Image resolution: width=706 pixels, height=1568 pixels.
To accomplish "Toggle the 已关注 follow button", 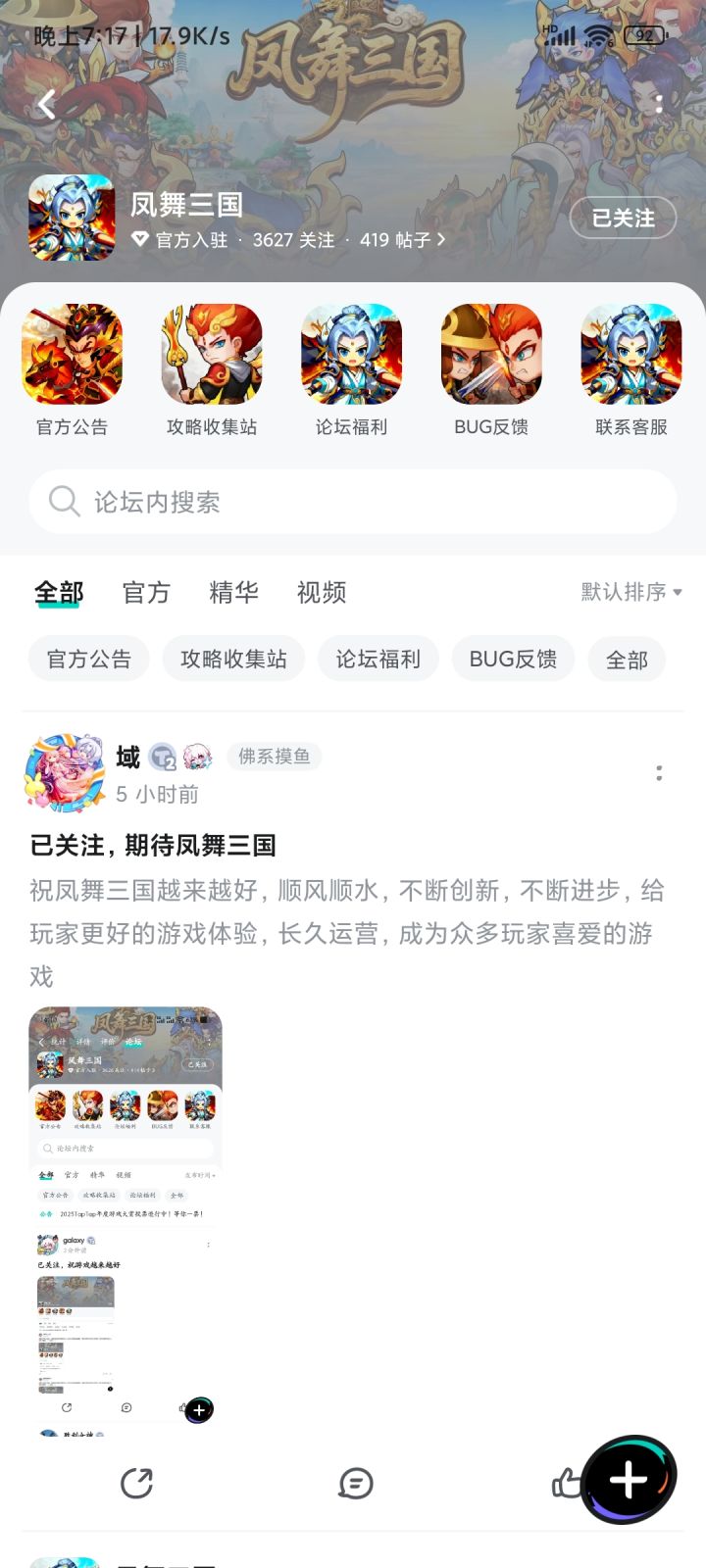I will click(623, 218).
